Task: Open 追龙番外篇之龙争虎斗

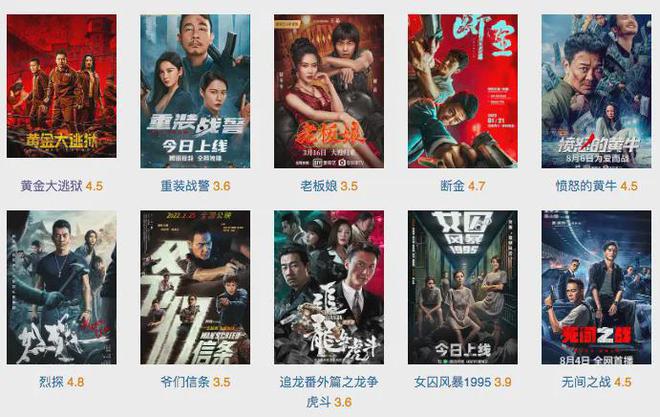Action: (x=328, y=287)
